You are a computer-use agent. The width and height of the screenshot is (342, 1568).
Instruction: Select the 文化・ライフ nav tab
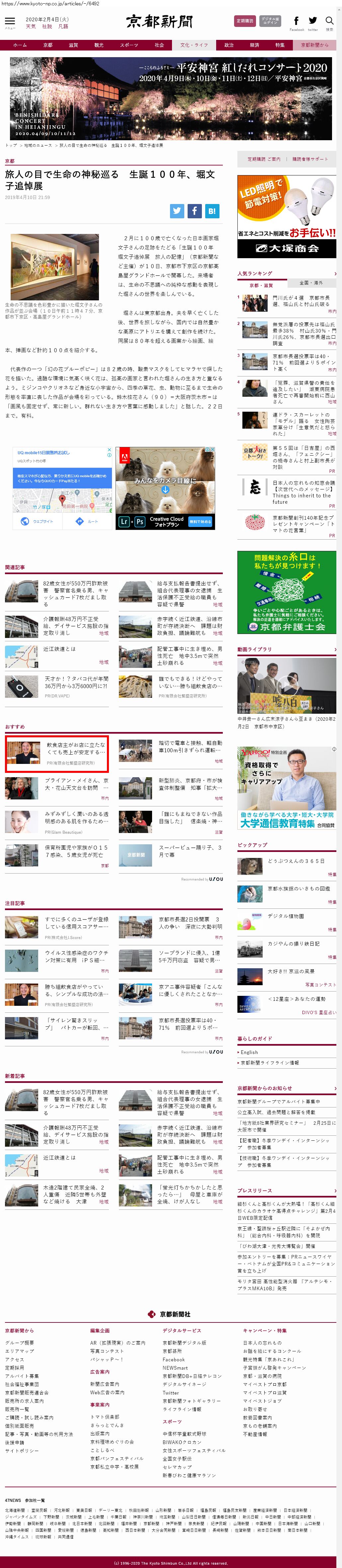point(194,45)
